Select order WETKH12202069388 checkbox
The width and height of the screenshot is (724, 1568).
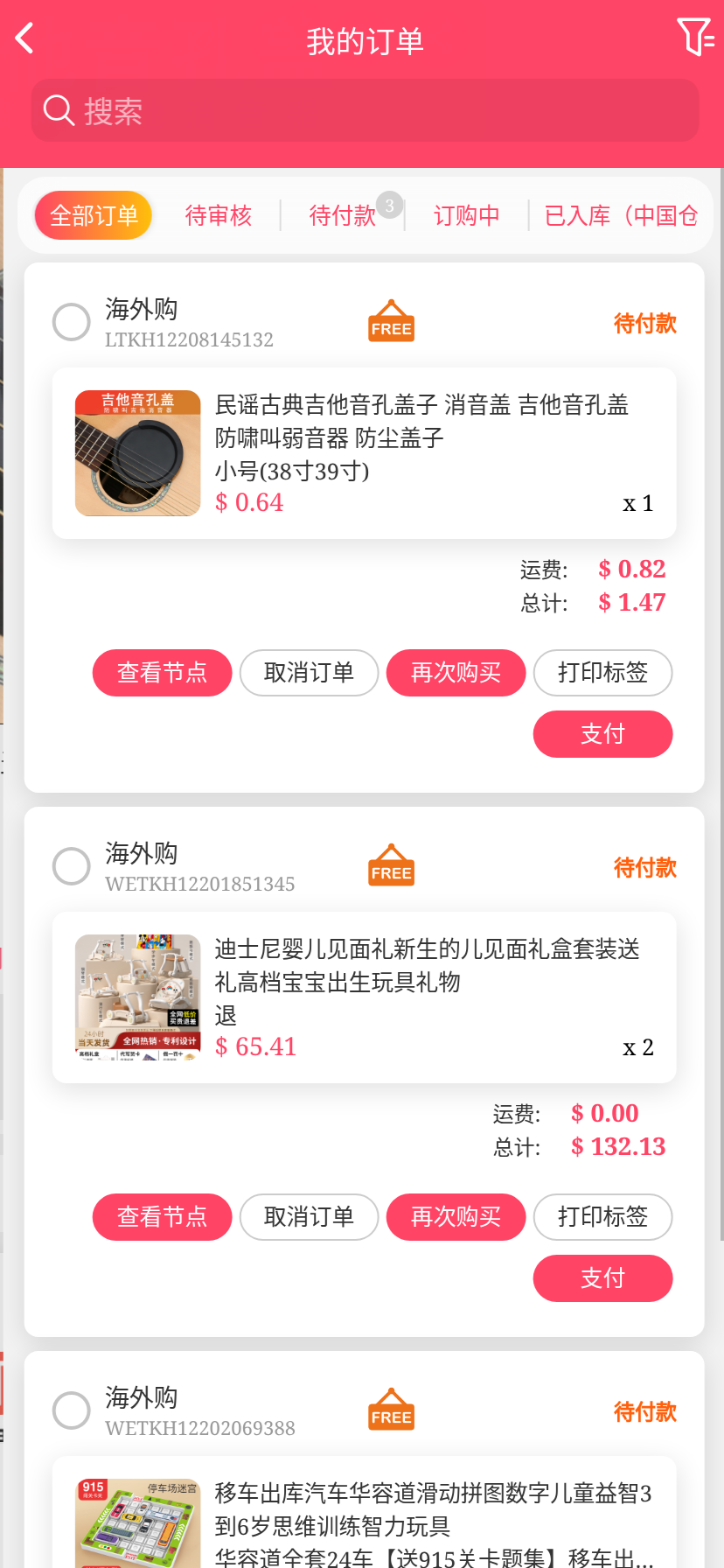[72, 1410]
